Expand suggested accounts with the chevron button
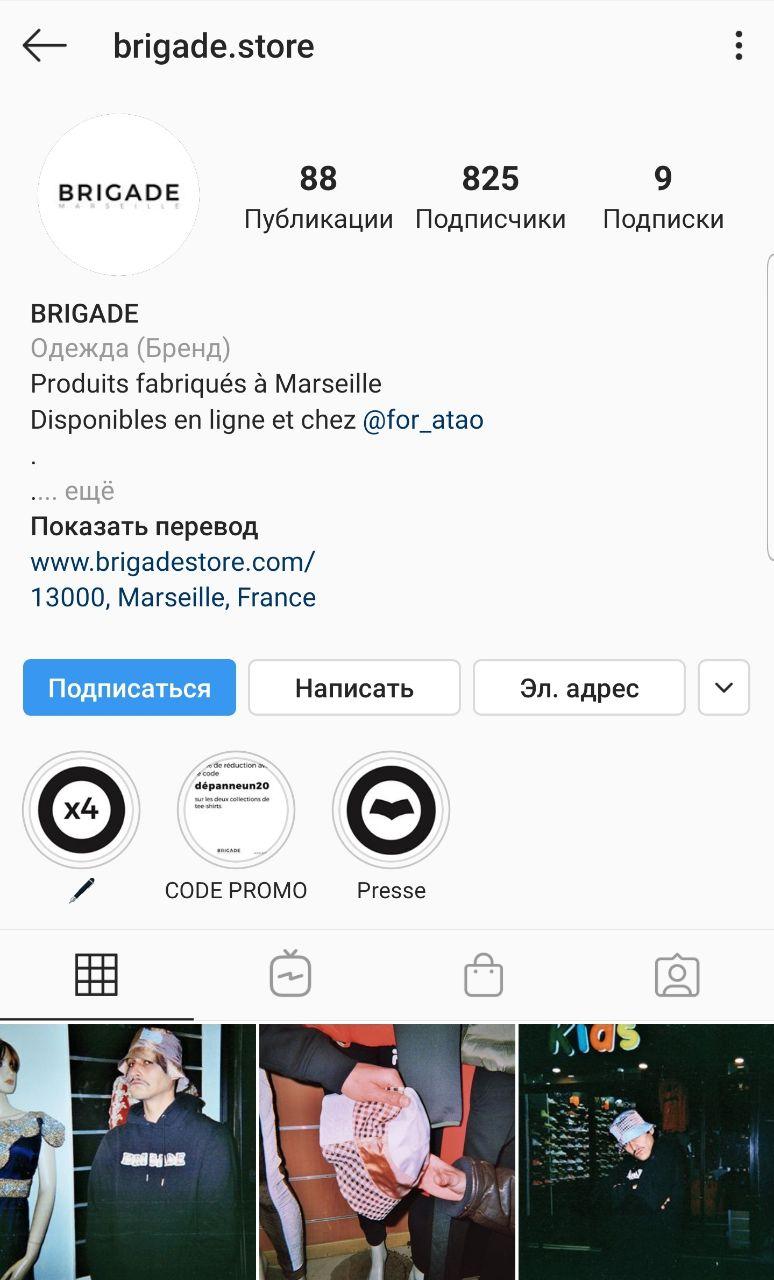This screenshot has width=774, height=1280. tap(724, 688)
